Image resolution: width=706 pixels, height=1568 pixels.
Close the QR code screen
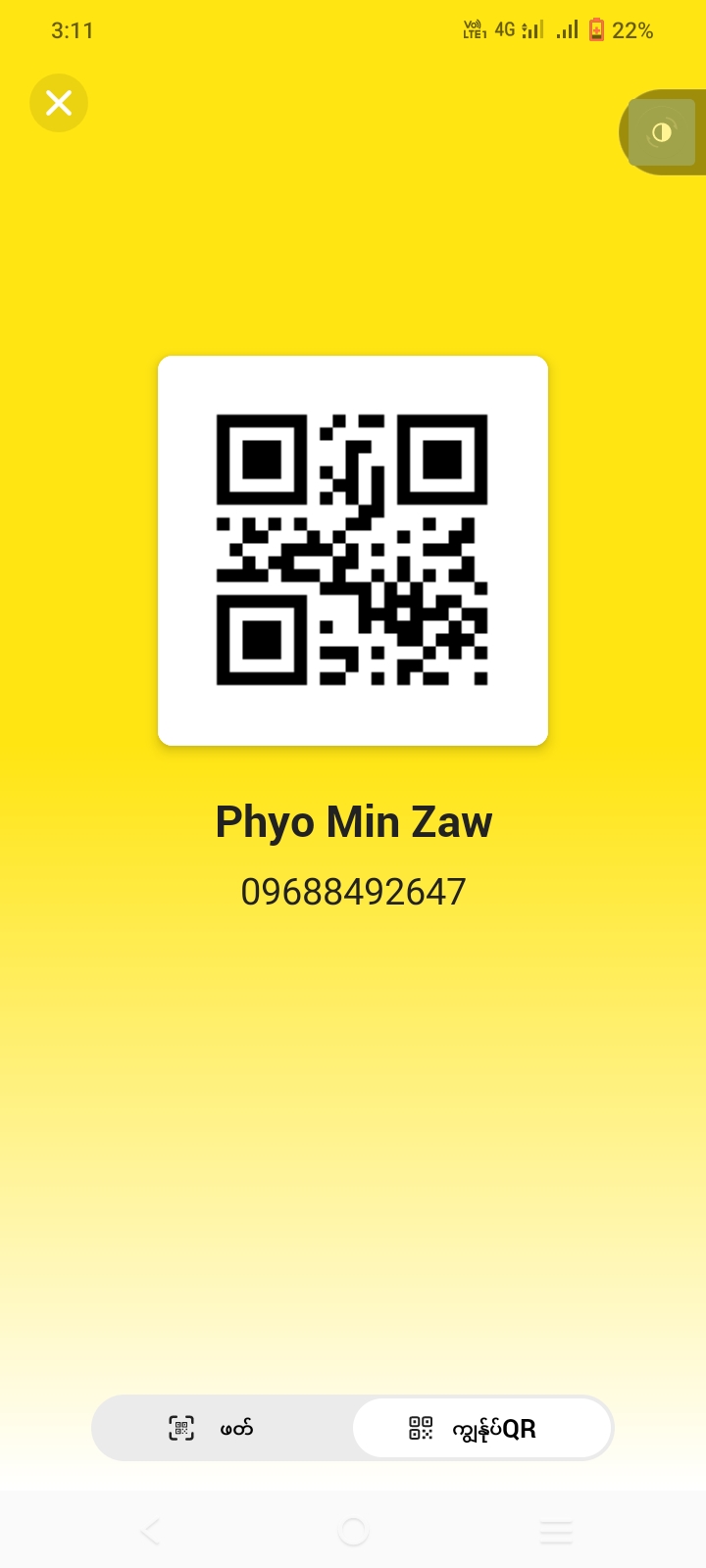[59, 103]
